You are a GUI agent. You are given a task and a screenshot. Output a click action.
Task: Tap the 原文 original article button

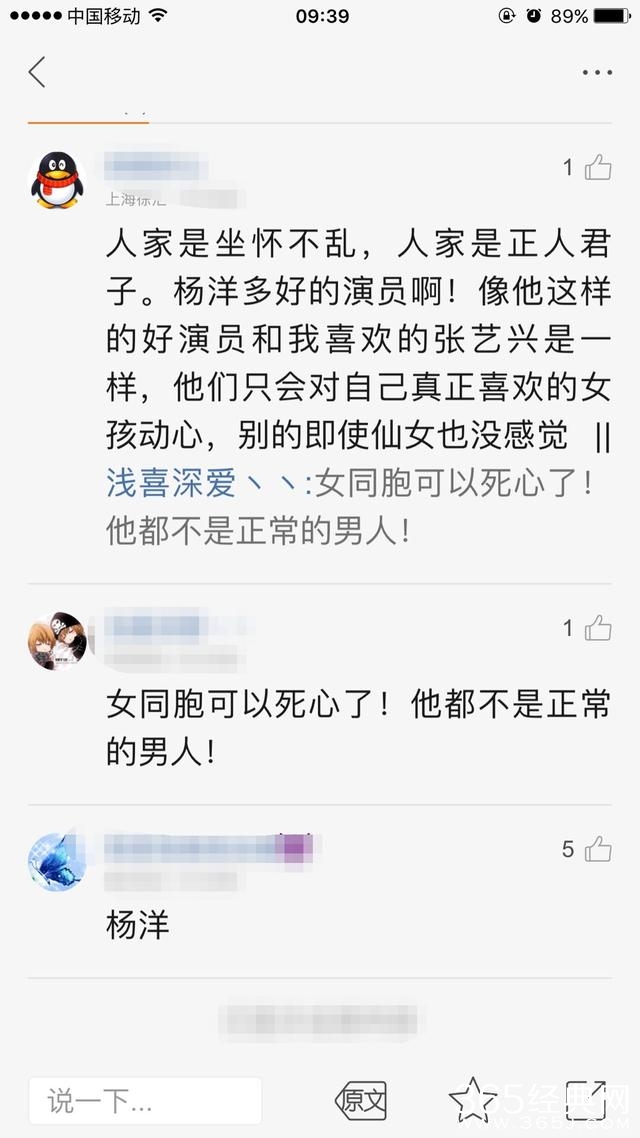pos(361,1101)
